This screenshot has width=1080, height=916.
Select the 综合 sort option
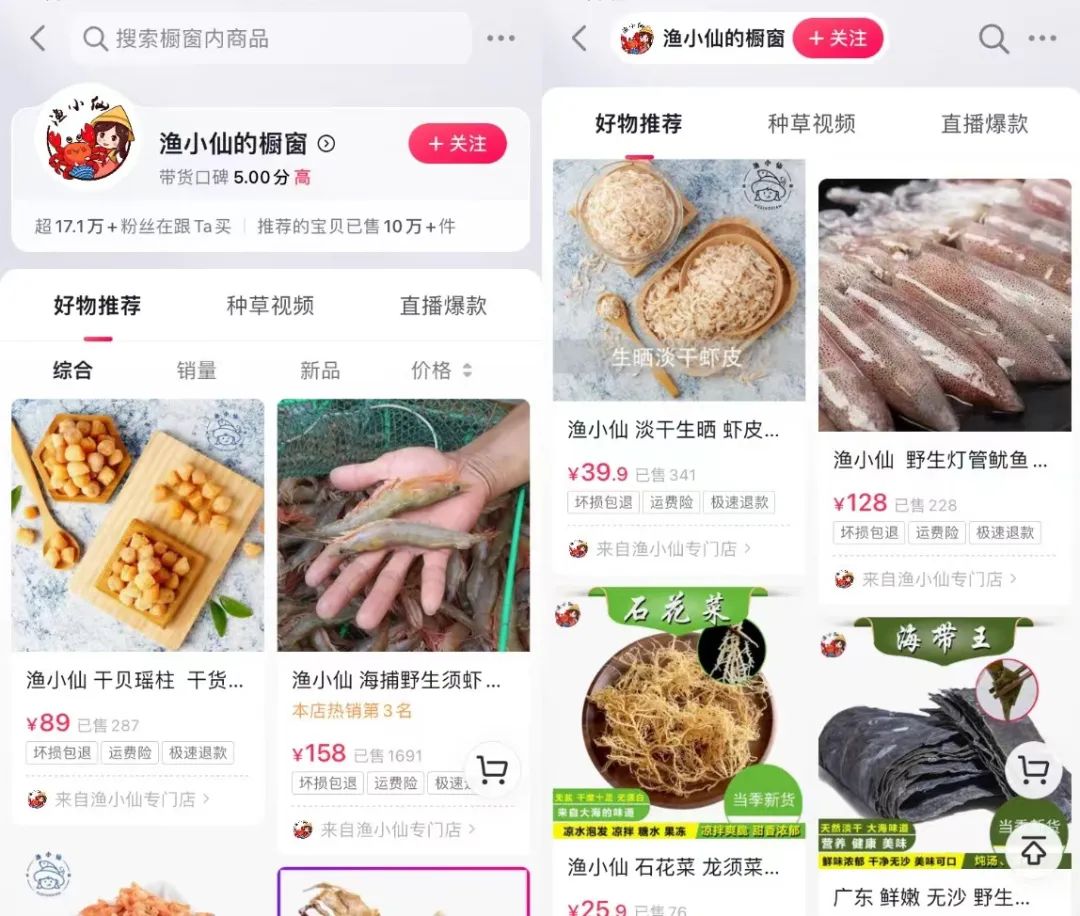(72, 370)
